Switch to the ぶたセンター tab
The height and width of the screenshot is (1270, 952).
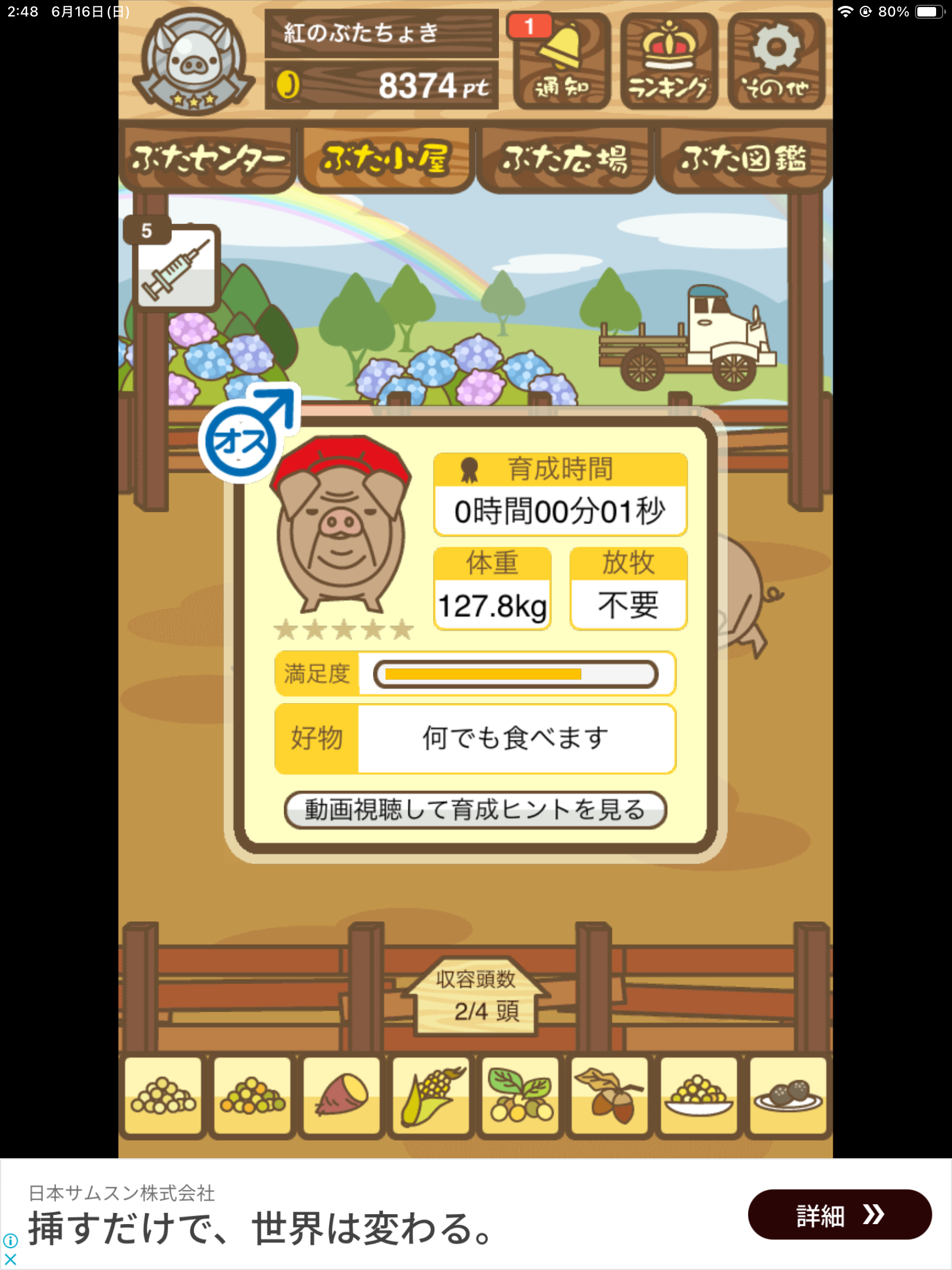207,159
